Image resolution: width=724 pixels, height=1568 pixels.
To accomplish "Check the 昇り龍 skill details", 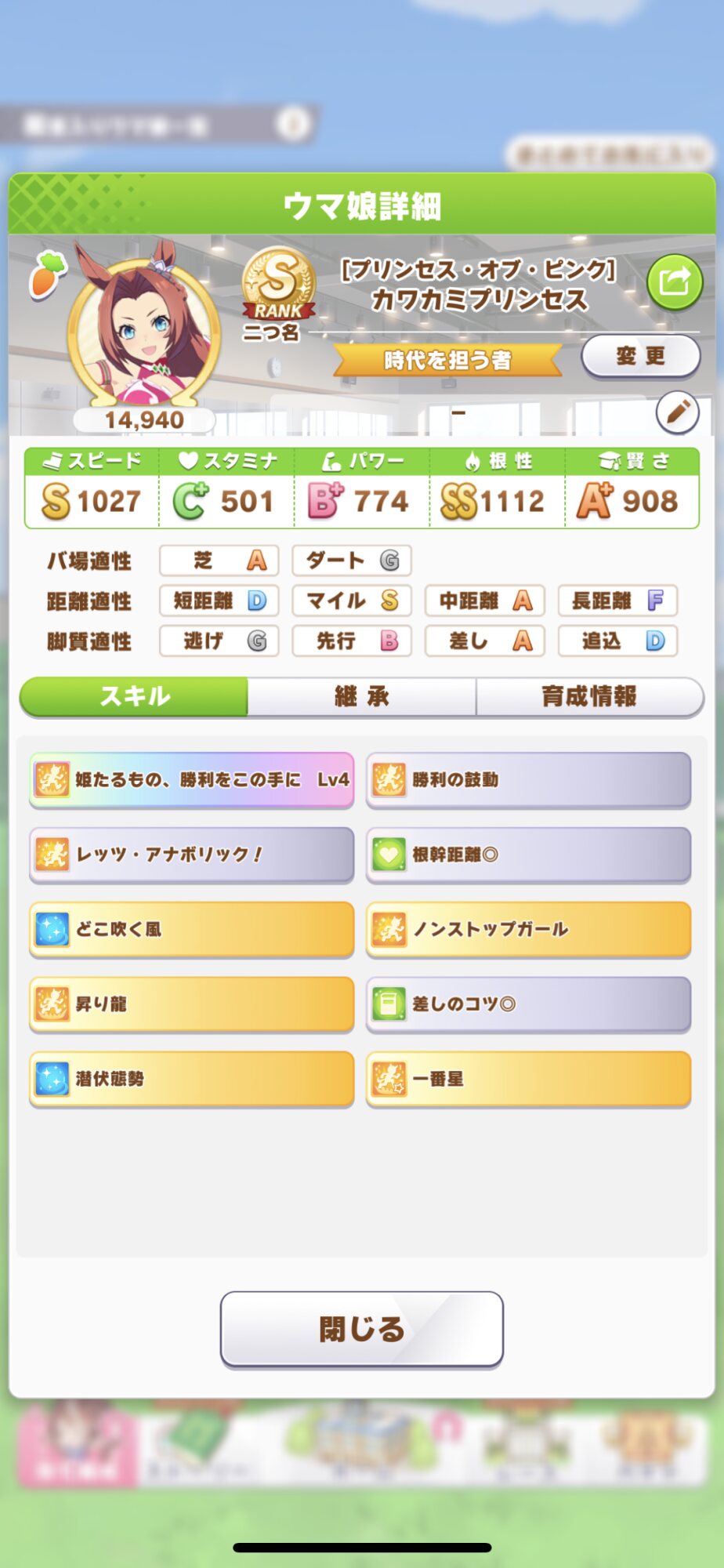I will click(191, 1004).
